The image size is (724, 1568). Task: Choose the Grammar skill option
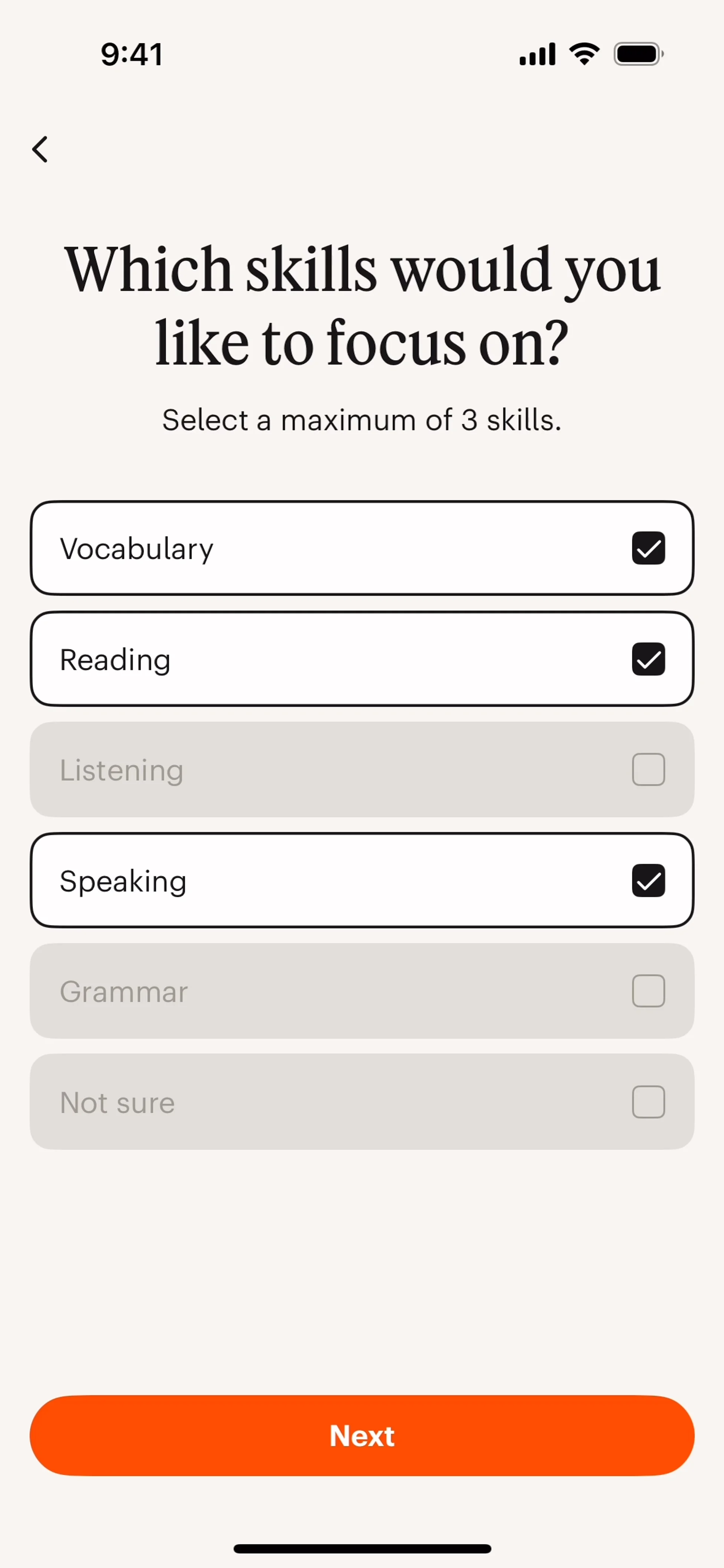coord(648,992)
